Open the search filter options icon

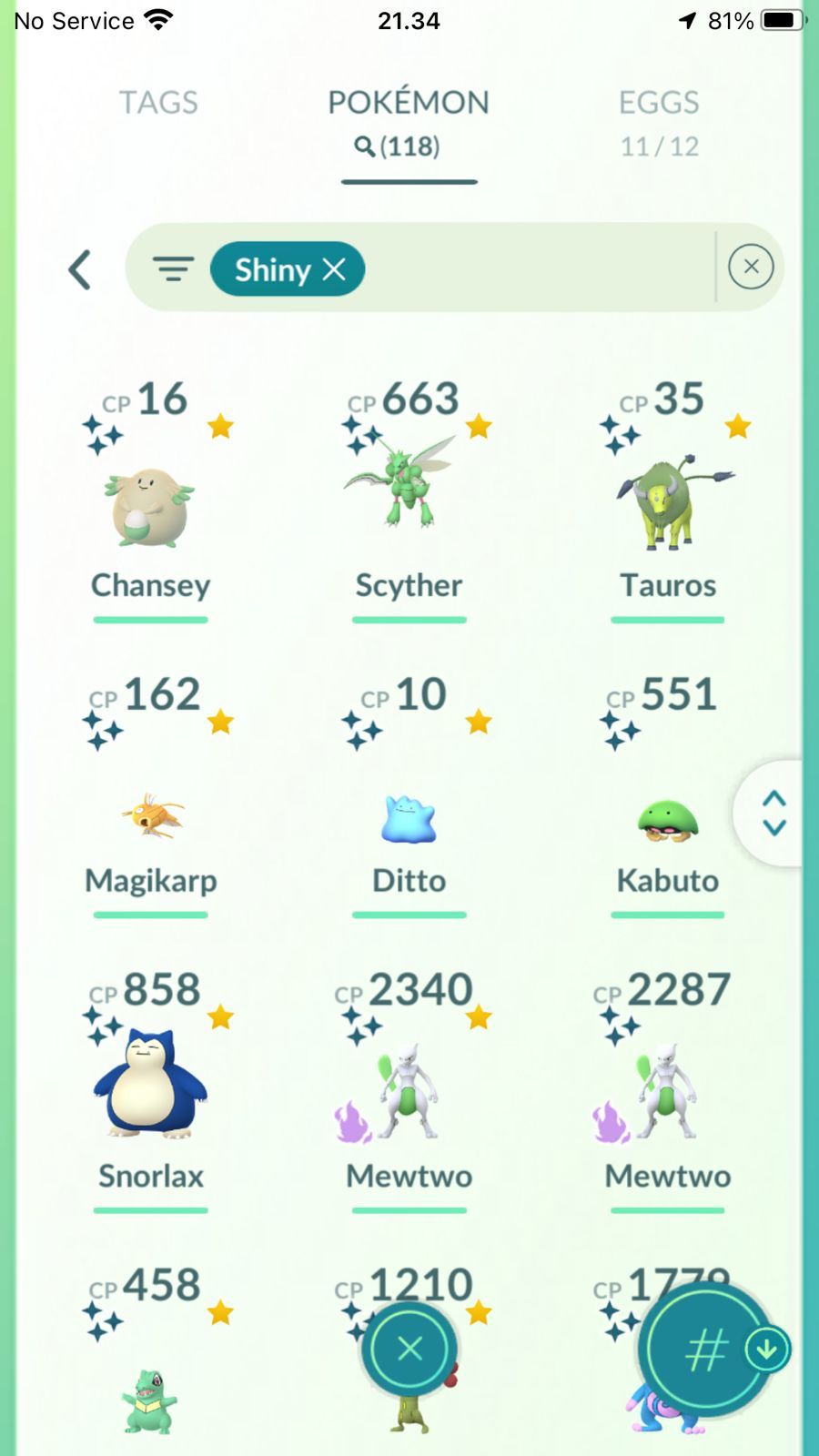point(173,268)
